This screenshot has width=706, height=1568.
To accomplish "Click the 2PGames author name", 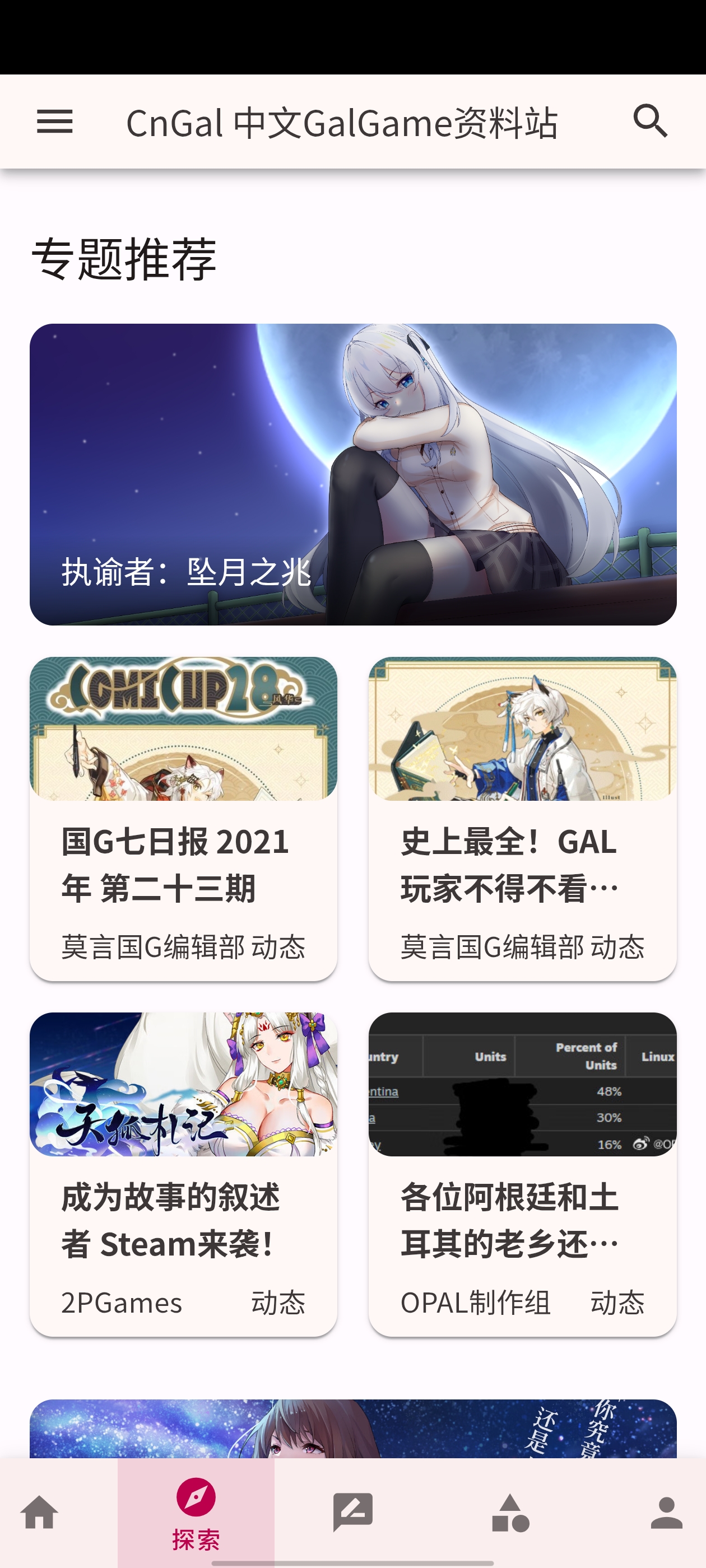I will tap(120, 1303).
